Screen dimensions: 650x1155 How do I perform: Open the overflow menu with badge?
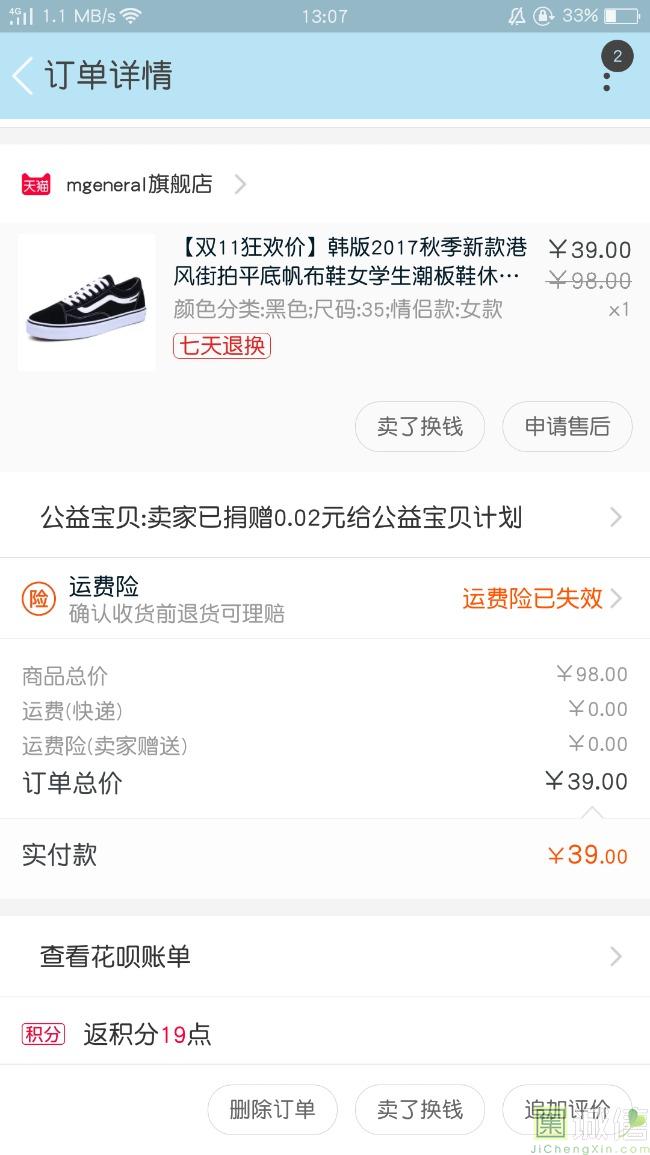click(607, 76)
